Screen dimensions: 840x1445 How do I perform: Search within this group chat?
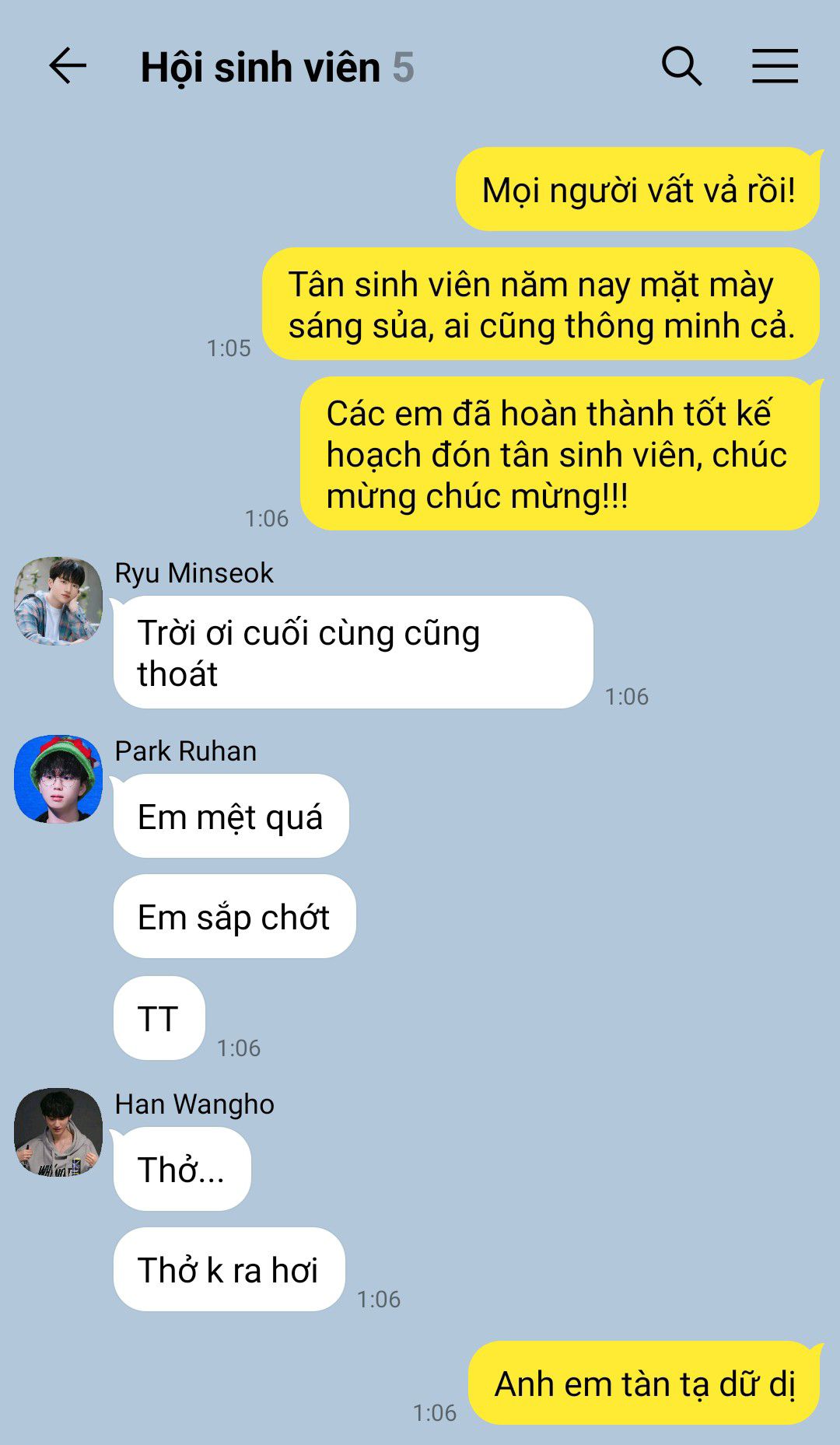pos(681,65)
